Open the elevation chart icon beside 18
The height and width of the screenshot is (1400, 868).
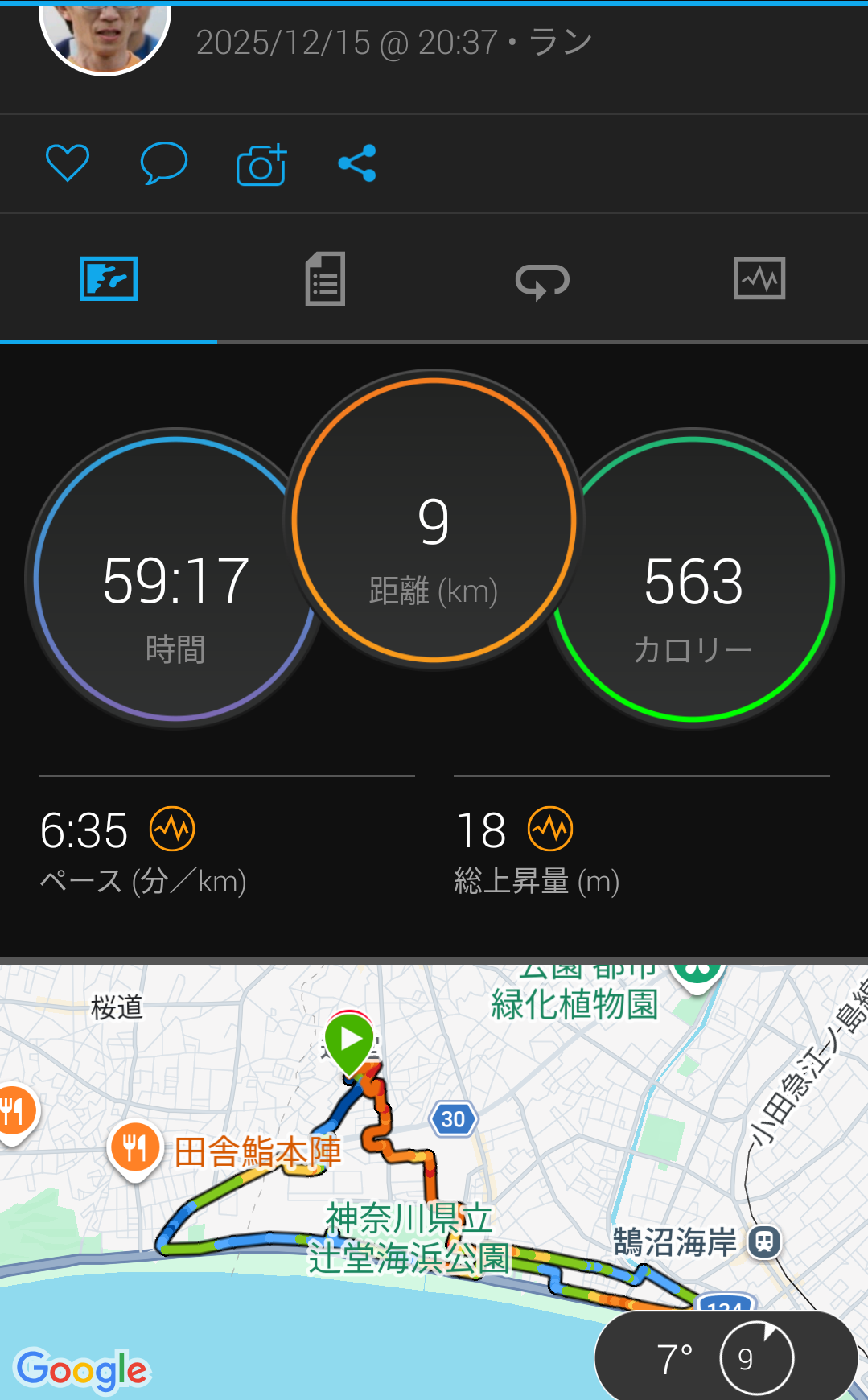(x=550, y=829)
